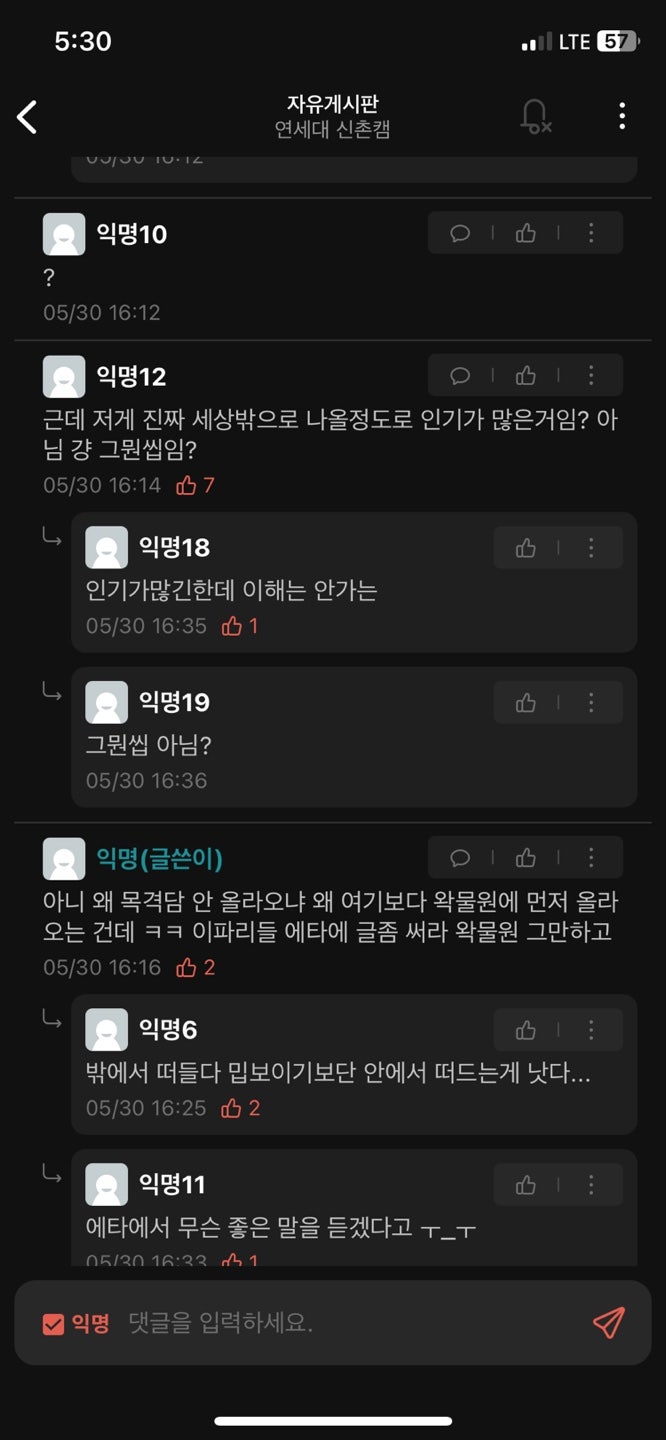This screenshot has width=666, height=1440.
Task: Open more options on 익명18's reply
Action: [x=591, y=548]
